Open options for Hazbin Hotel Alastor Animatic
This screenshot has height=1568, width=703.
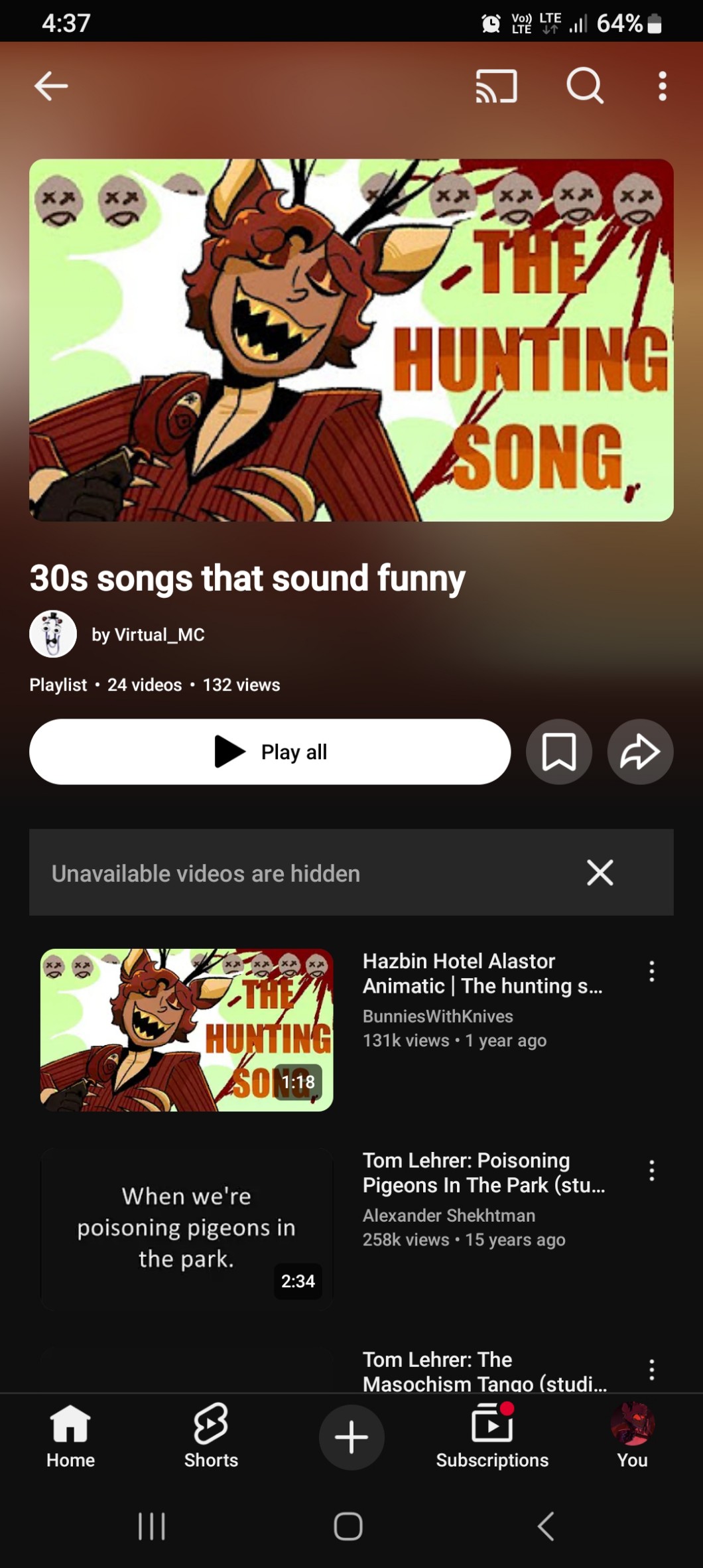[x=652, y=971]
